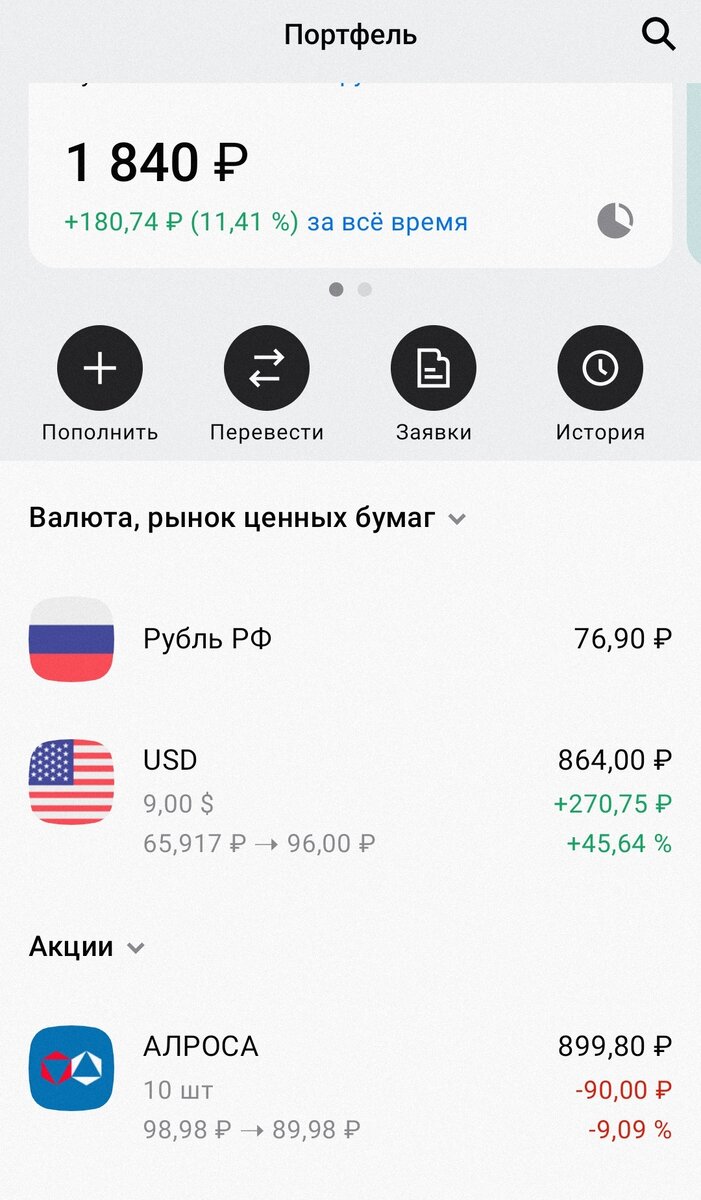The height and width of the screenshot is (1200, 701).
Task: Open the search magnifier icon
Action: click(x=658, y=36)
